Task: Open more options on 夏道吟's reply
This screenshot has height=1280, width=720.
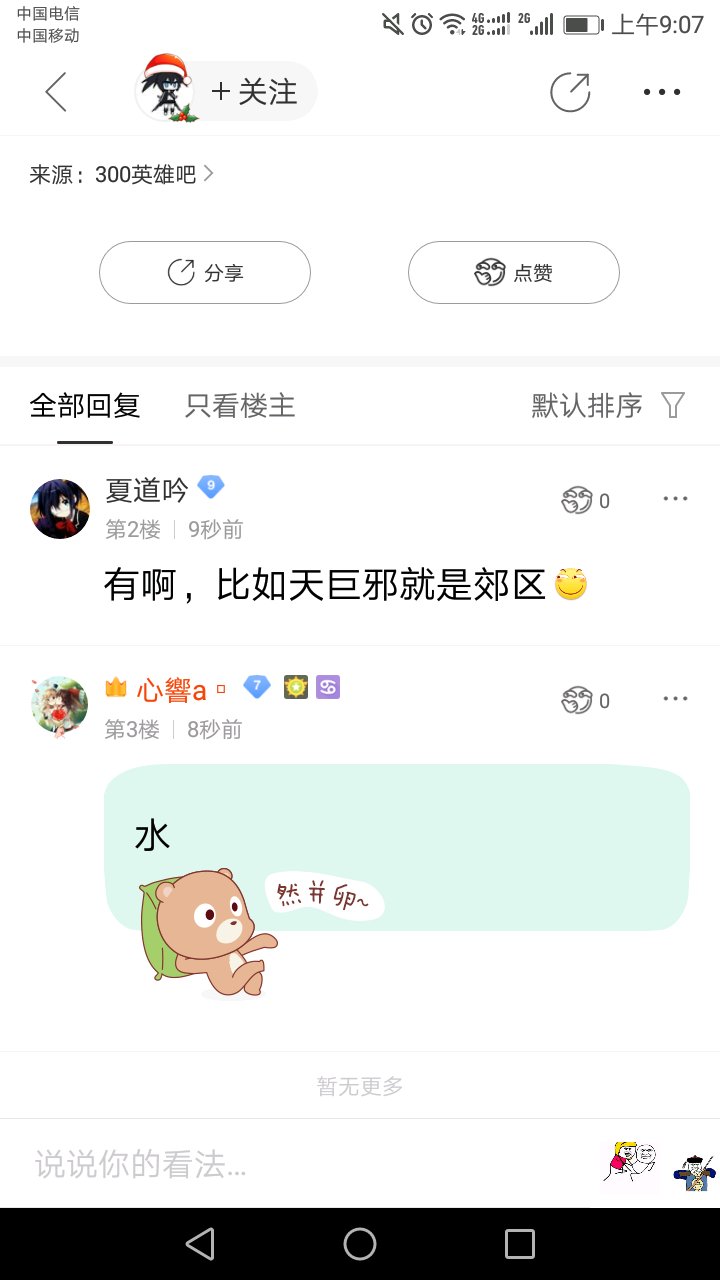Action: (x=675, y=499)
